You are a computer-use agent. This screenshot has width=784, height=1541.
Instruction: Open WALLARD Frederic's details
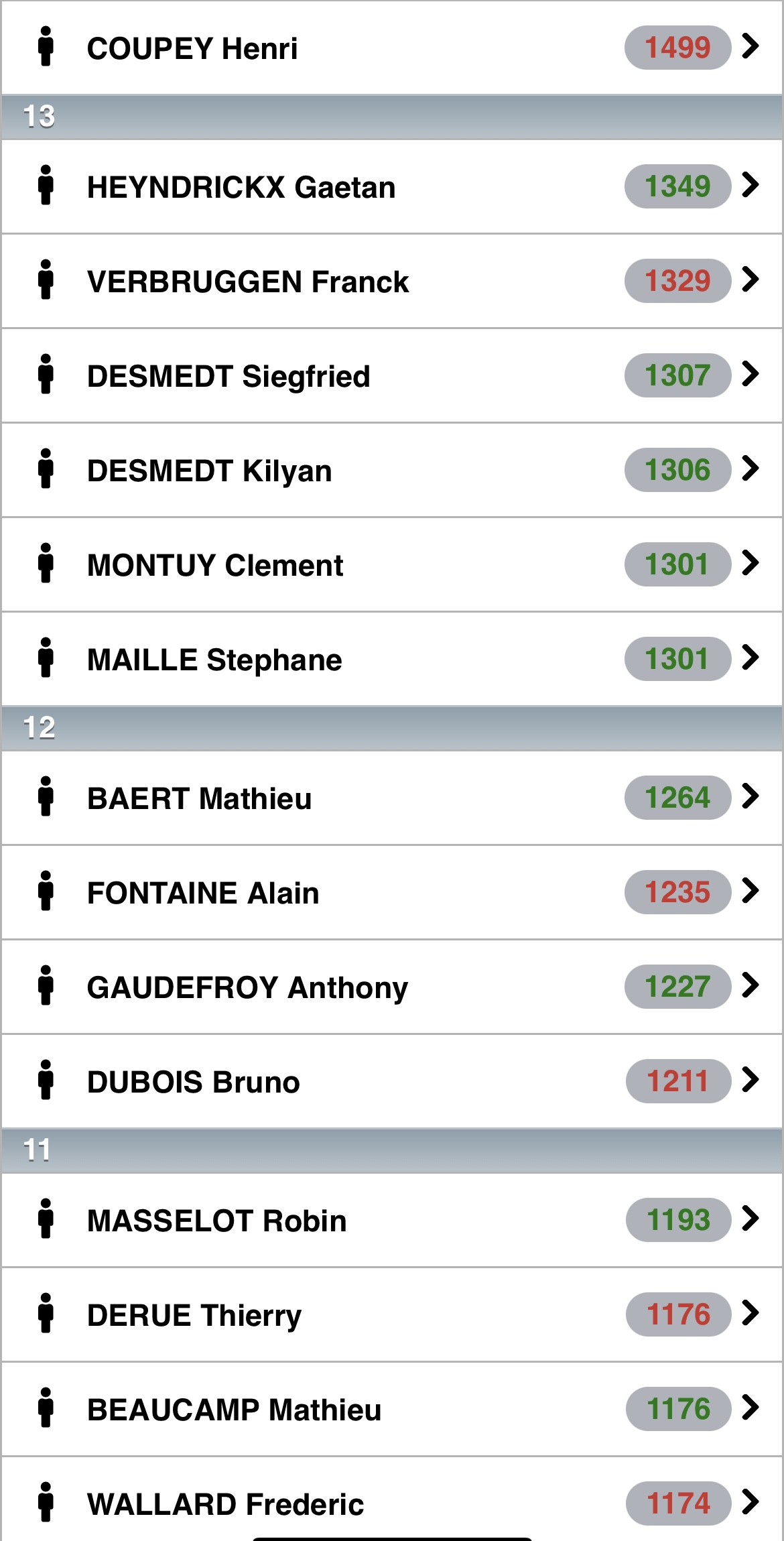(392, 1499)
